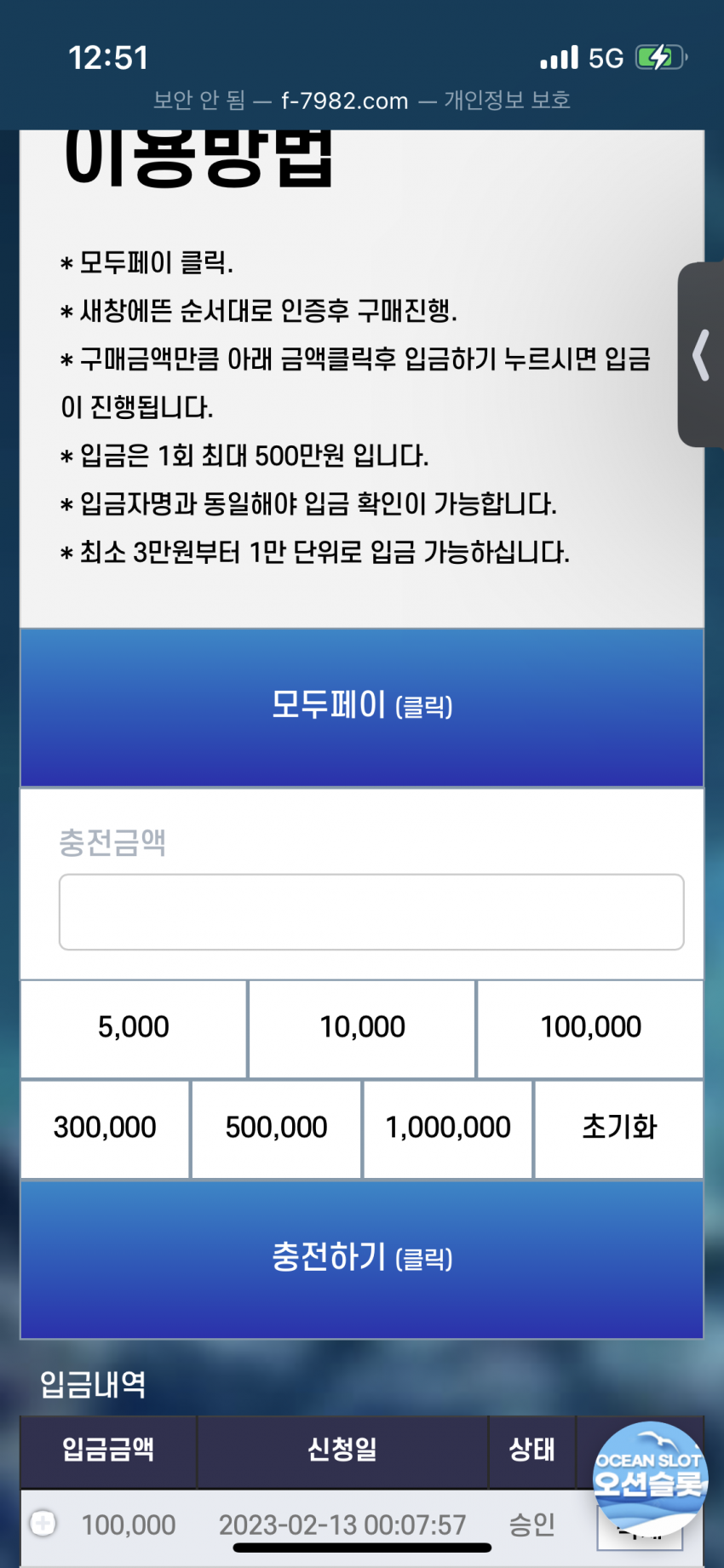Reset the amount with 초기화
This screenshot has height=1568, width=724.
(619, 1129)
